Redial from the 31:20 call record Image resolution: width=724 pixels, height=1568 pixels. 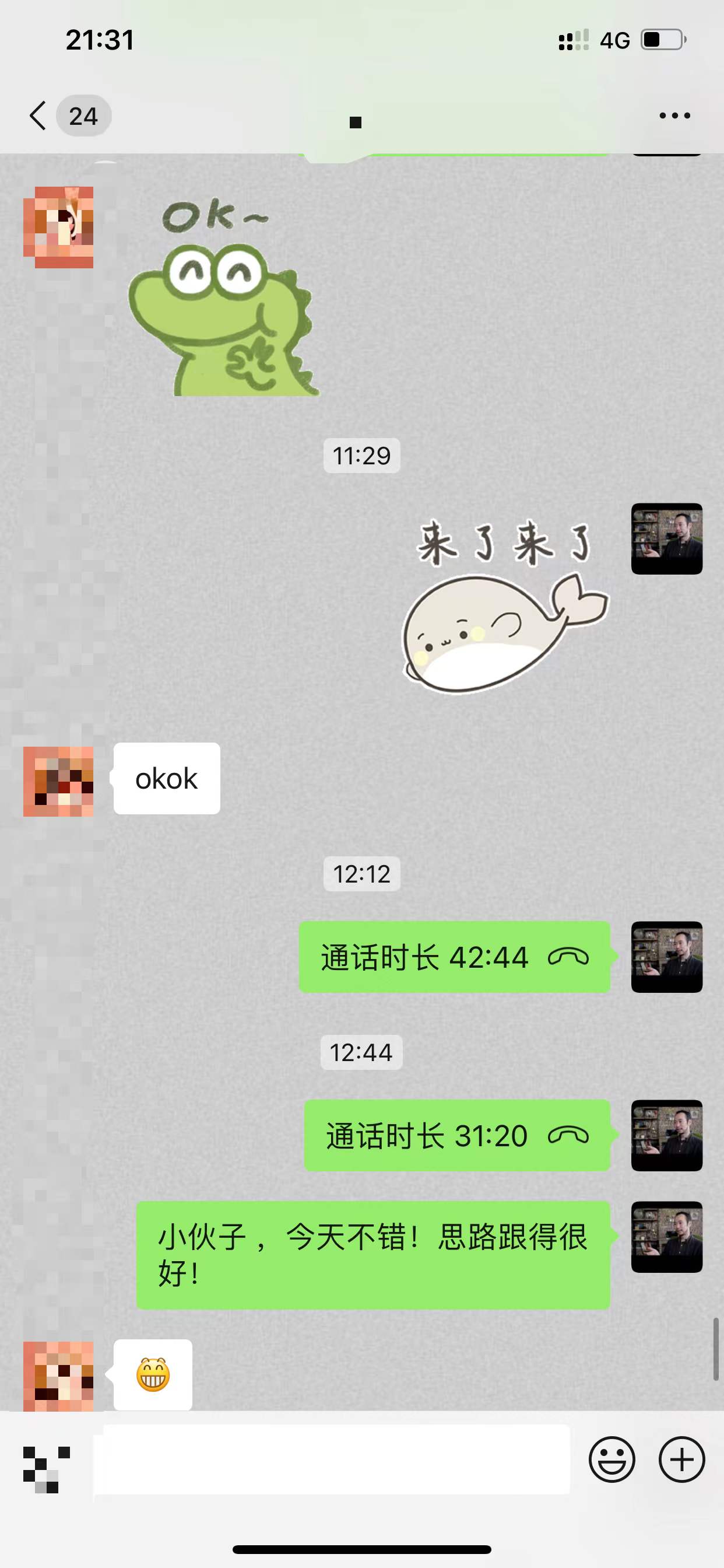click(x=456, y=1135)
